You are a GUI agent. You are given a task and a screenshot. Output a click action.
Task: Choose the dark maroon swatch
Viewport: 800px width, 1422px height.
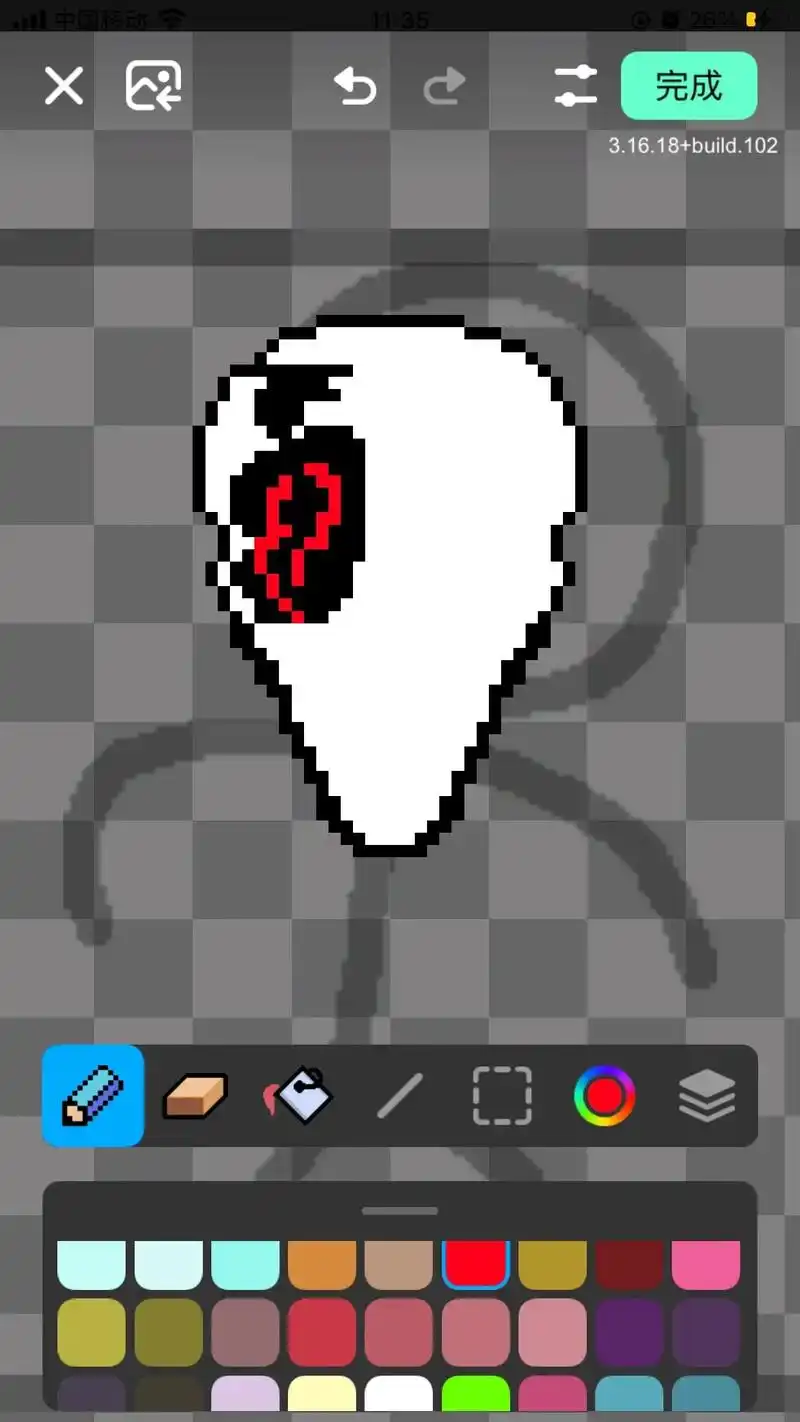coord(629,1264)
